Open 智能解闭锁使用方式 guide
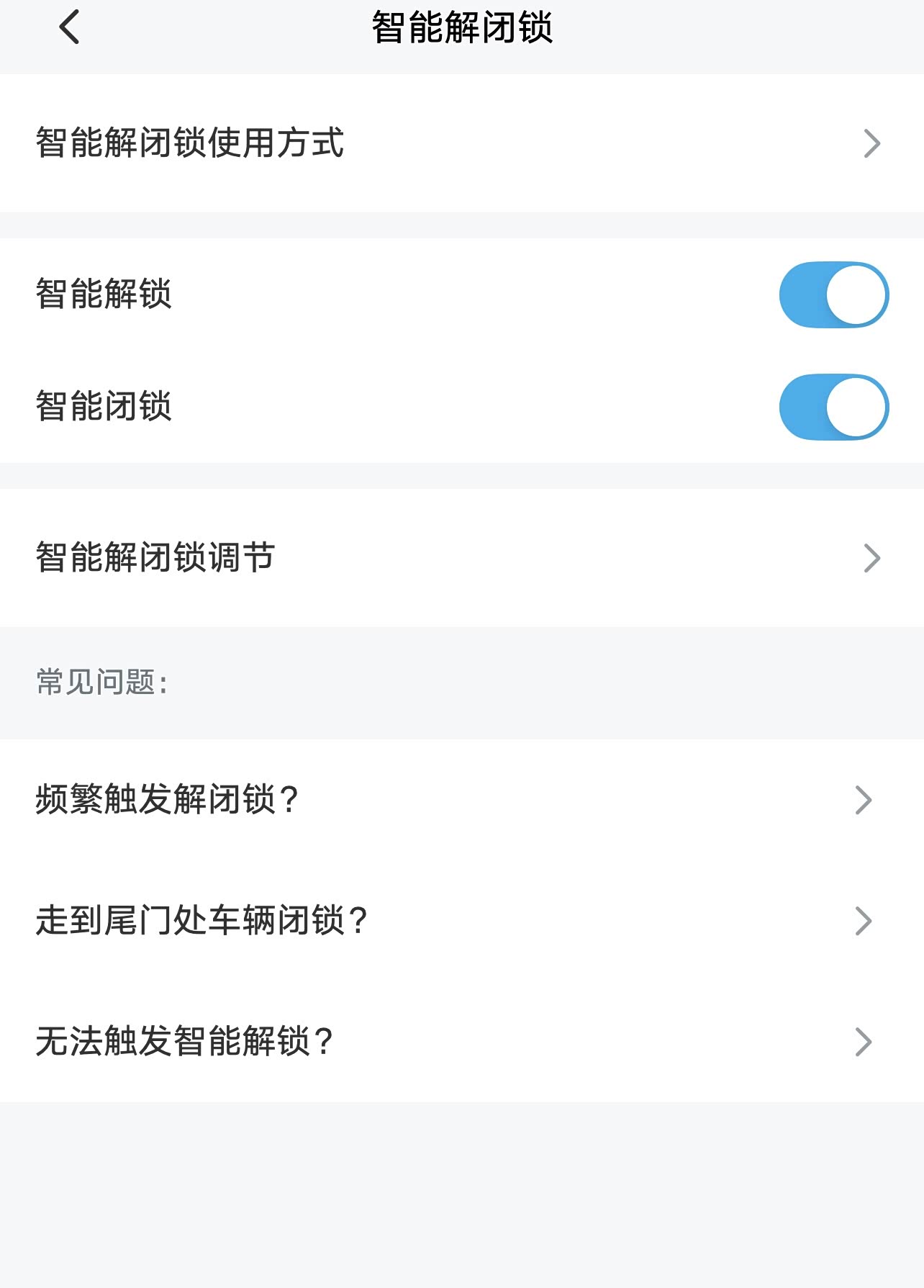The width and height of the screenshot is (924, 1288). coord(461,143)
